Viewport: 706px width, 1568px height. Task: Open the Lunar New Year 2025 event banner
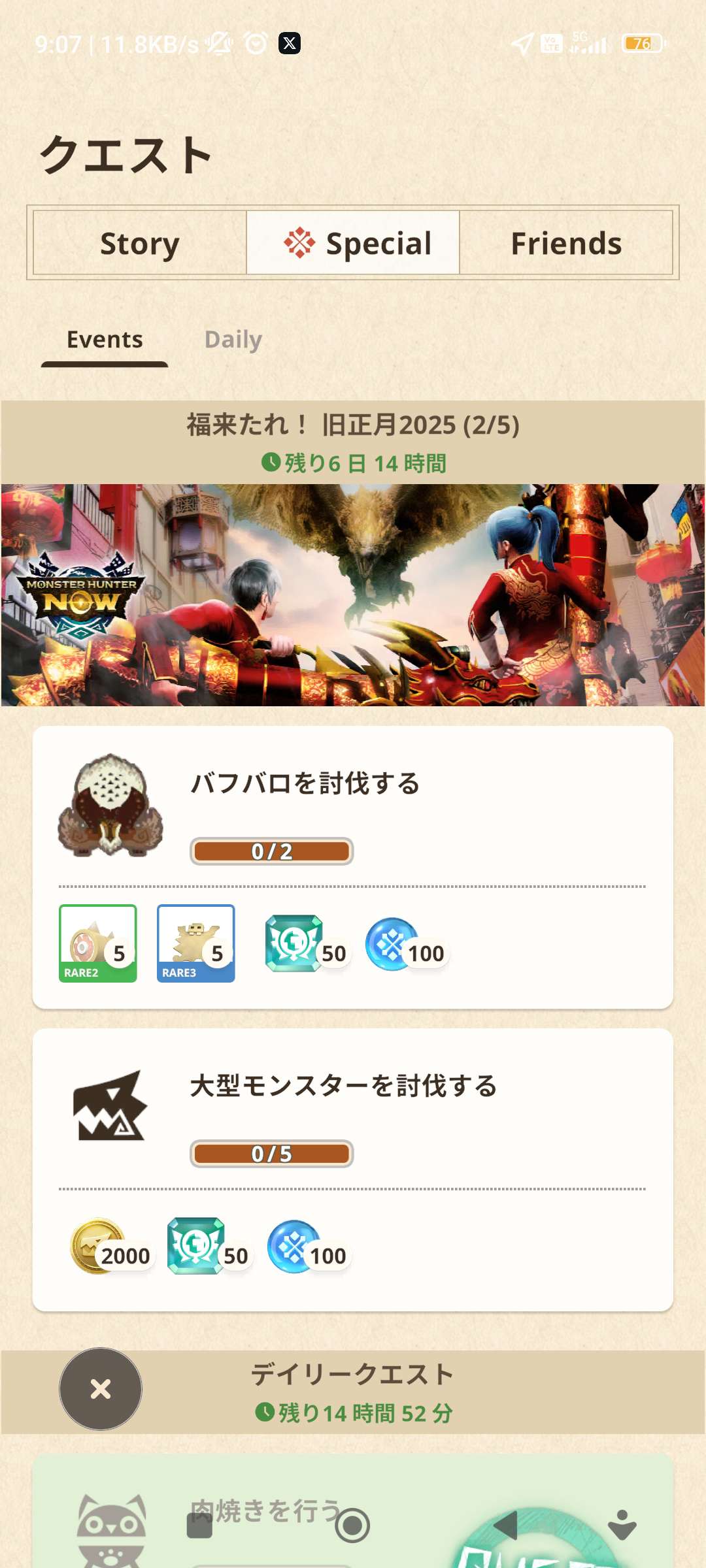[x=353, y=595]
